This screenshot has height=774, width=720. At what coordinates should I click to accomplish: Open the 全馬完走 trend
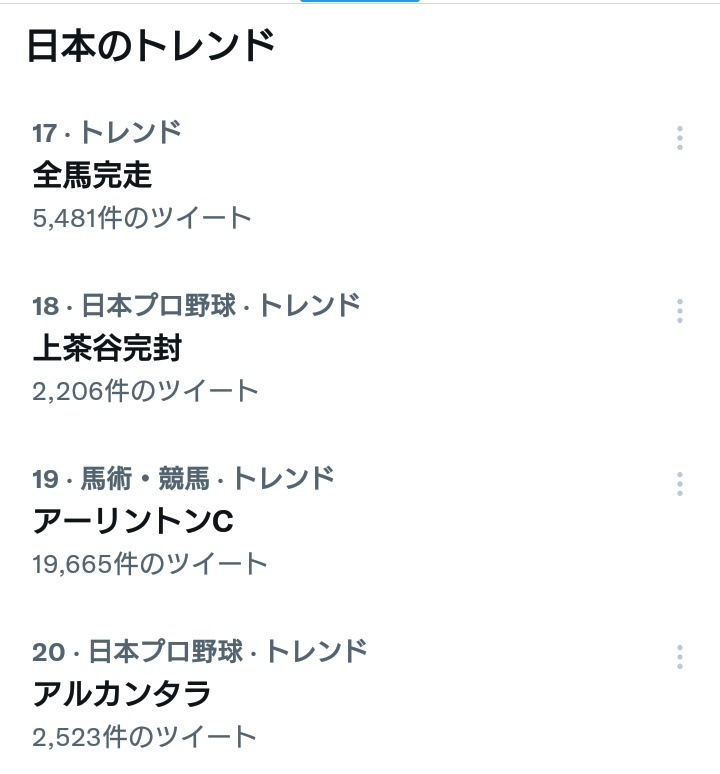pos(92,176)
